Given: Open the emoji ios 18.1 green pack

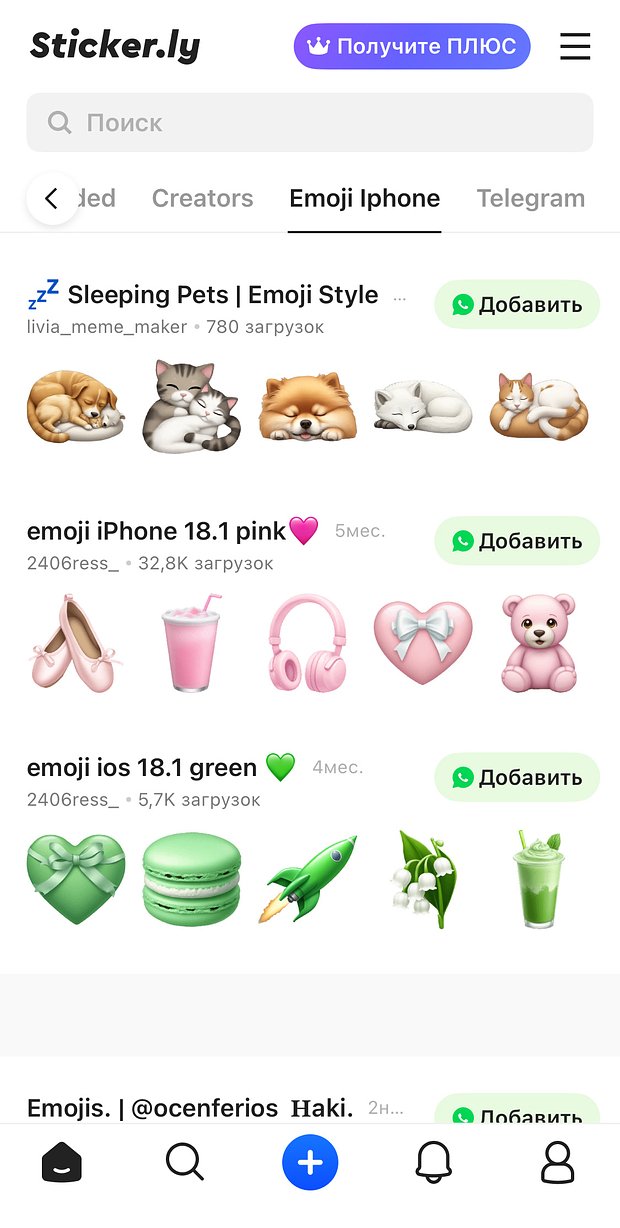Looking at the screenshot, I should pos(142,768).
